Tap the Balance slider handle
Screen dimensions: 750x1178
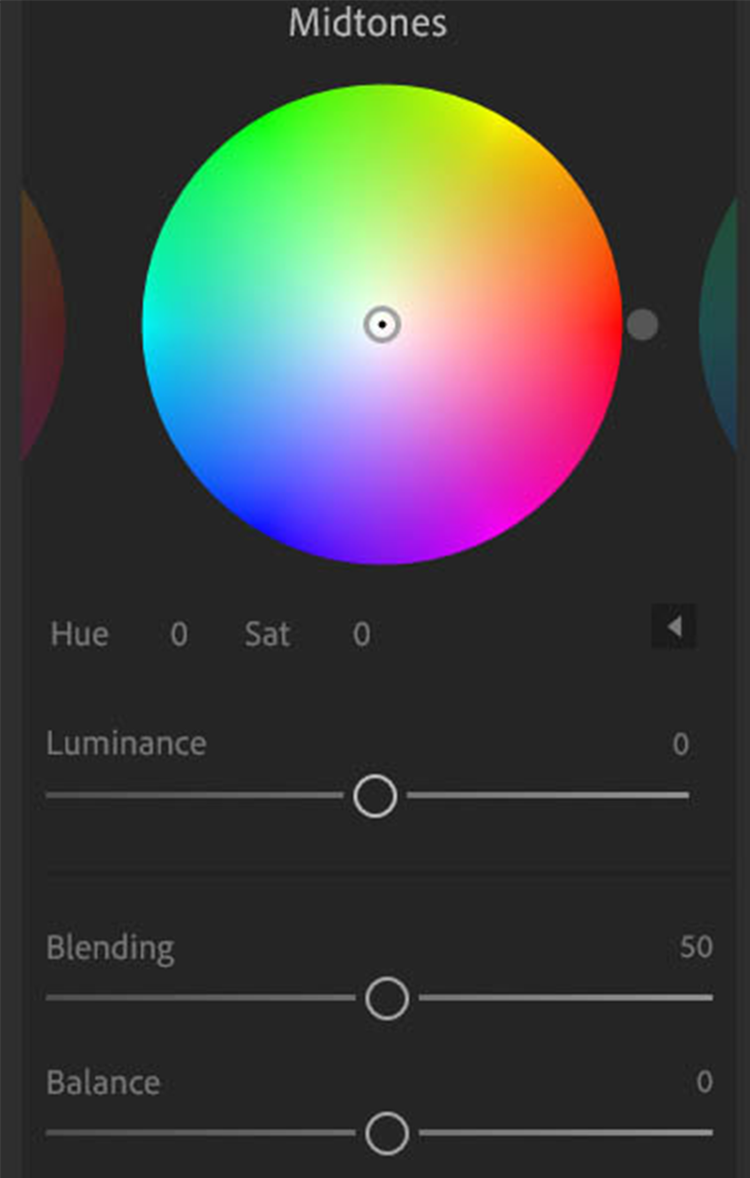(387, 1133)
